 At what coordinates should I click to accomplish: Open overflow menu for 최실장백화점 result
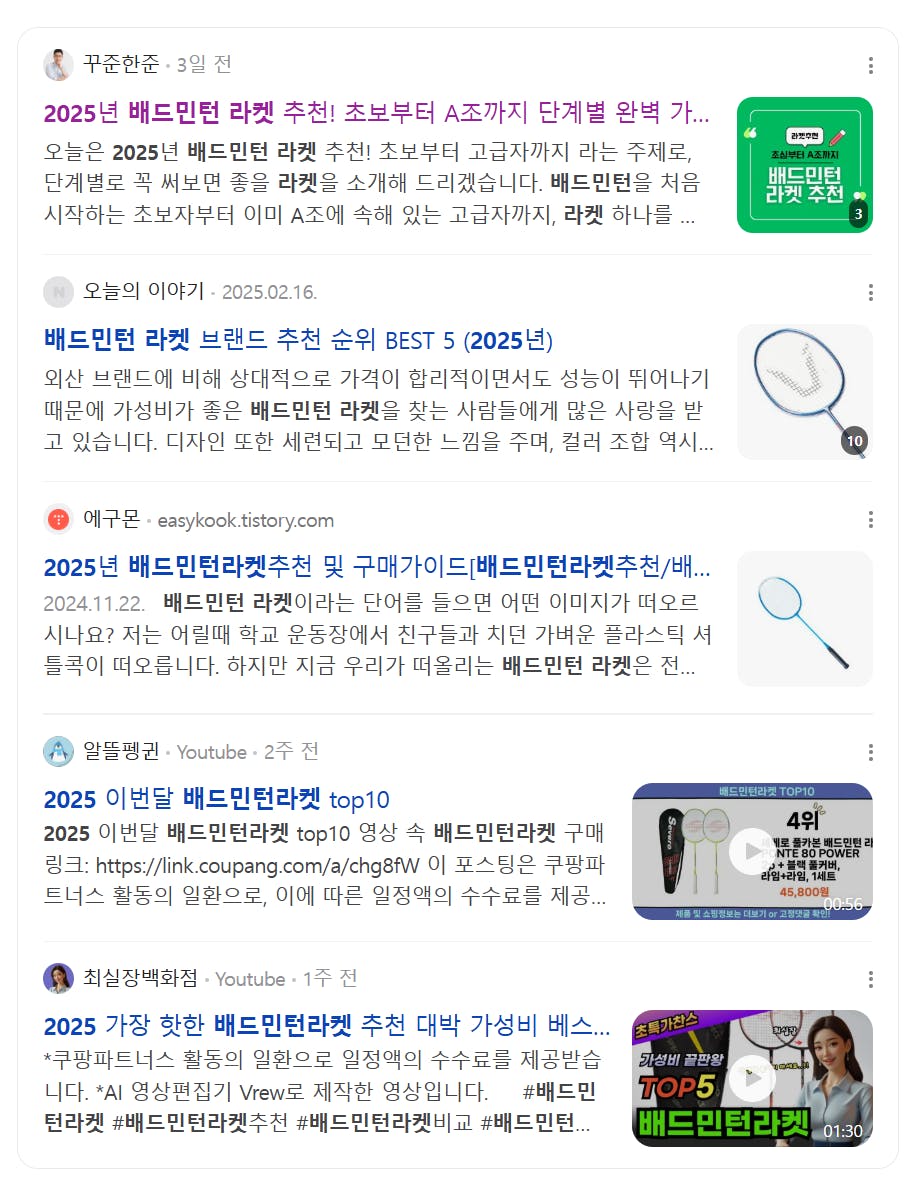(870, 979)
